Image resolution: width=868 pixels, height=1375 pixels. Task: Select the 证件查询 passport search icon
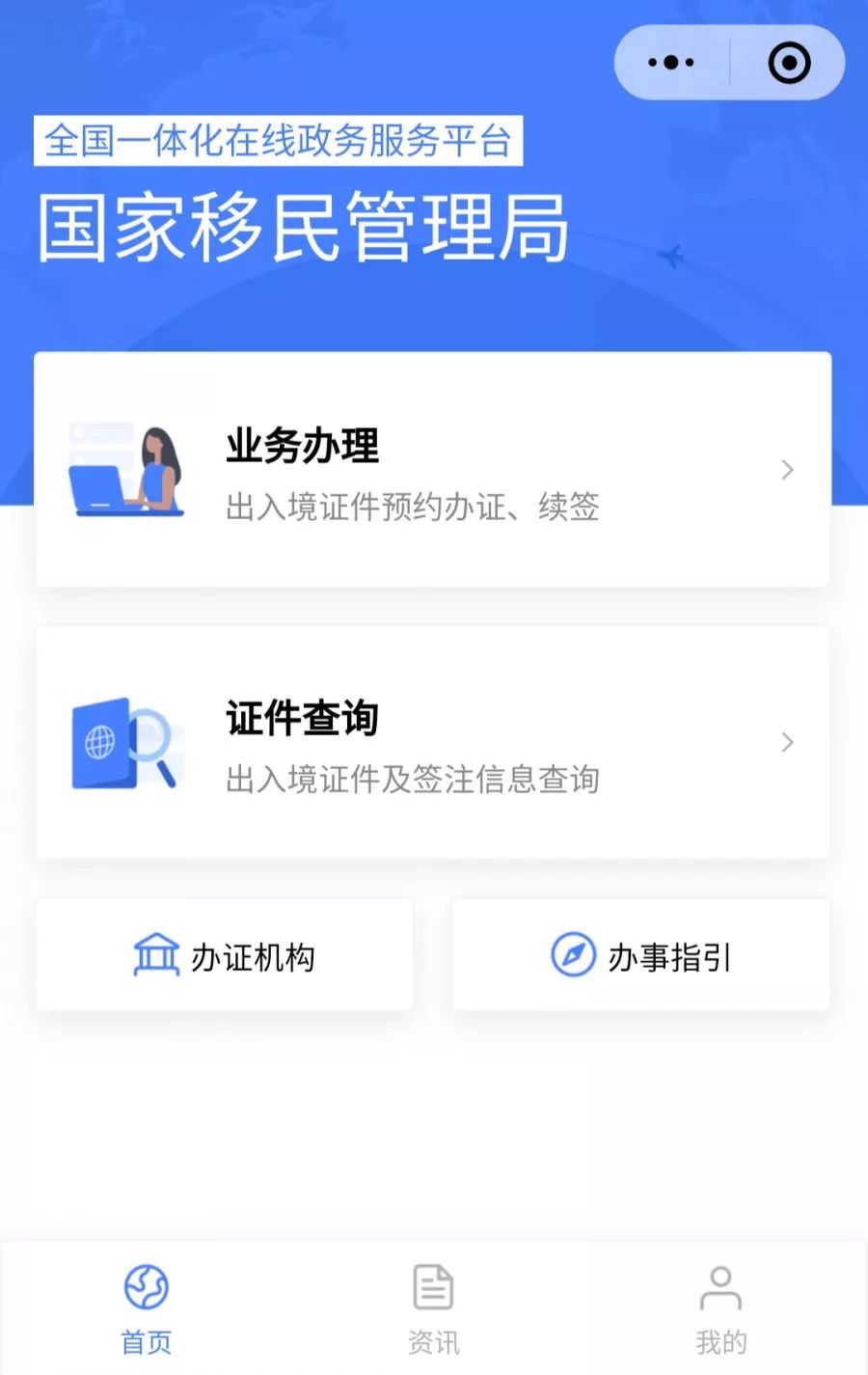(123, 743)
